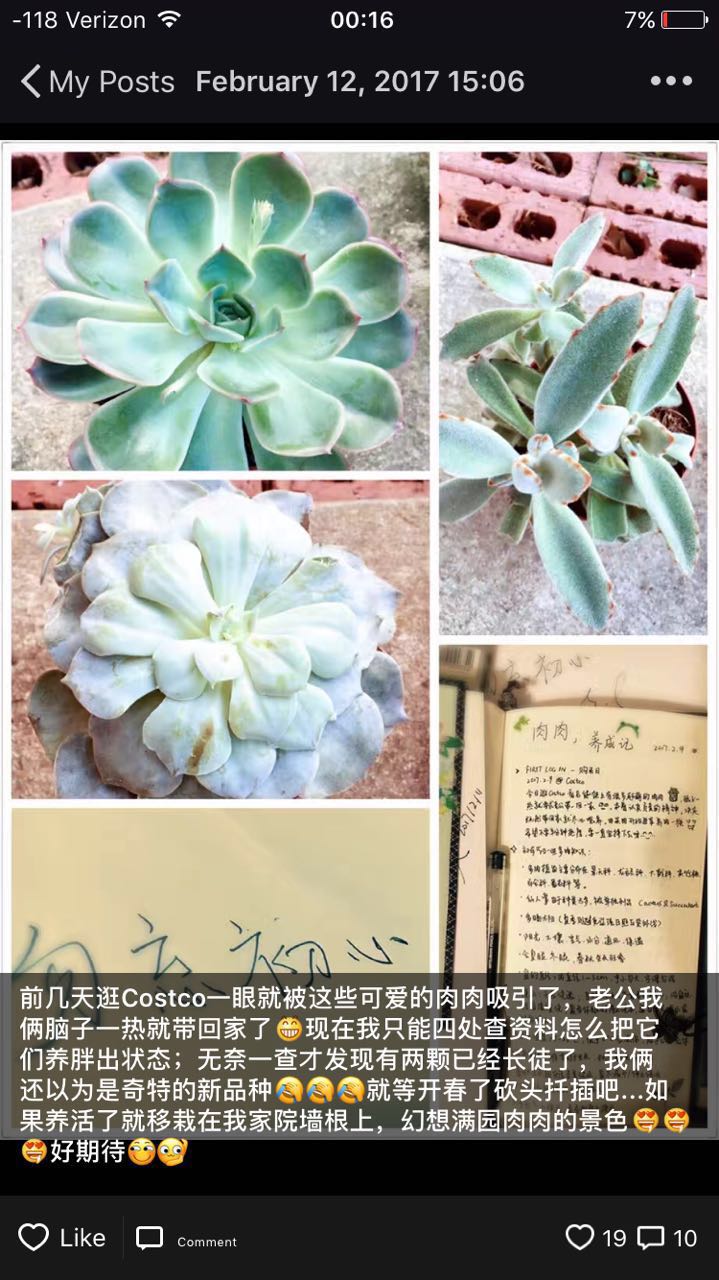Go back to My Posts
This screenshot has width=719, height=1280.
tap(97, 82)
